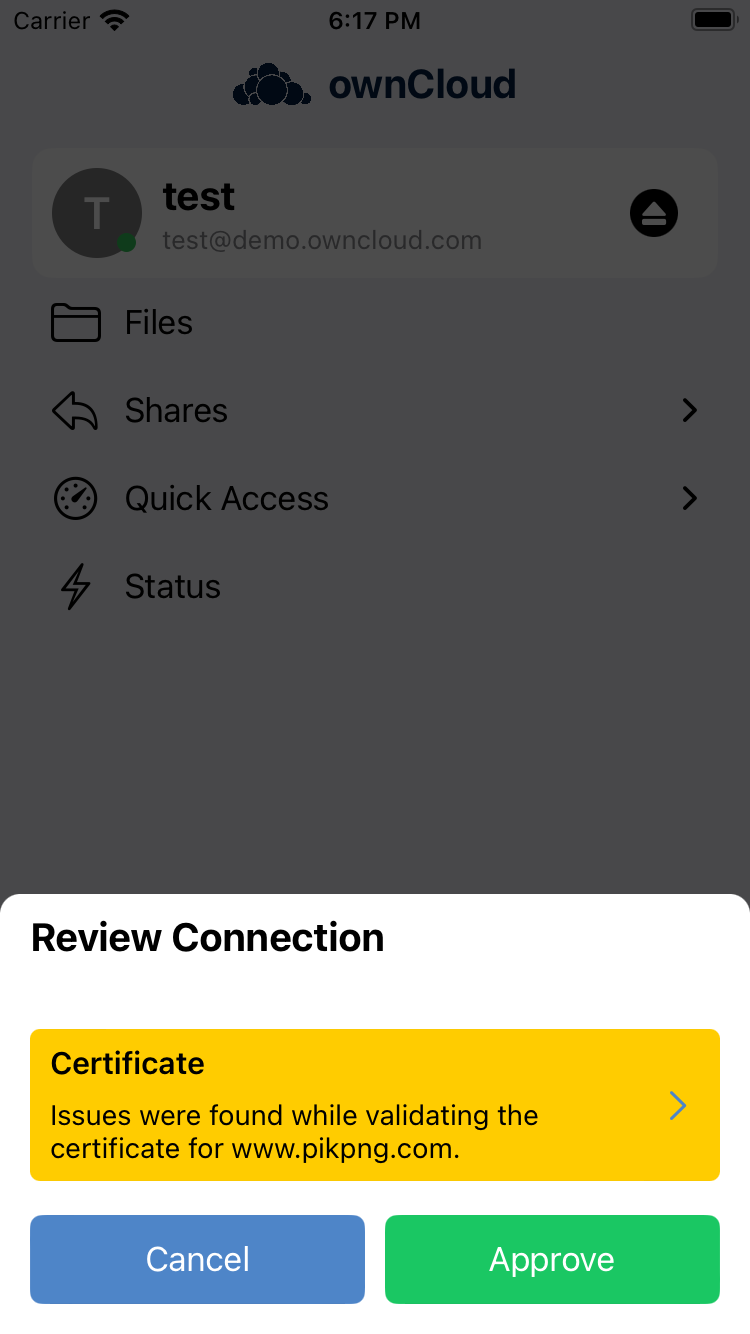Click the Status lightning bolt icon
This screenshot has height=1334, width=750.
tap(73, 587)
